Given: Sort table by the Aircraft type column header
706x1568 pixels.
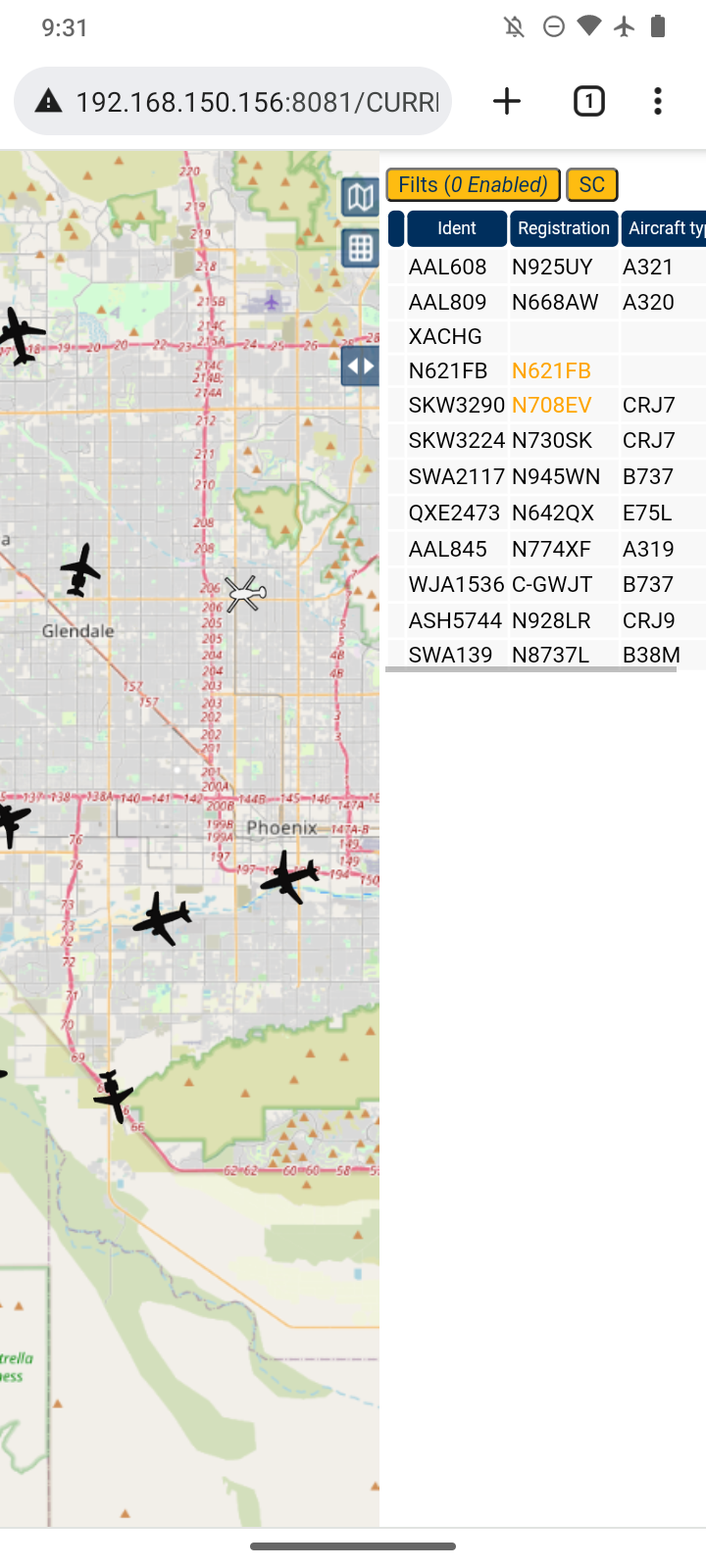Looking at the screenshot, I should tap(664, 228).
